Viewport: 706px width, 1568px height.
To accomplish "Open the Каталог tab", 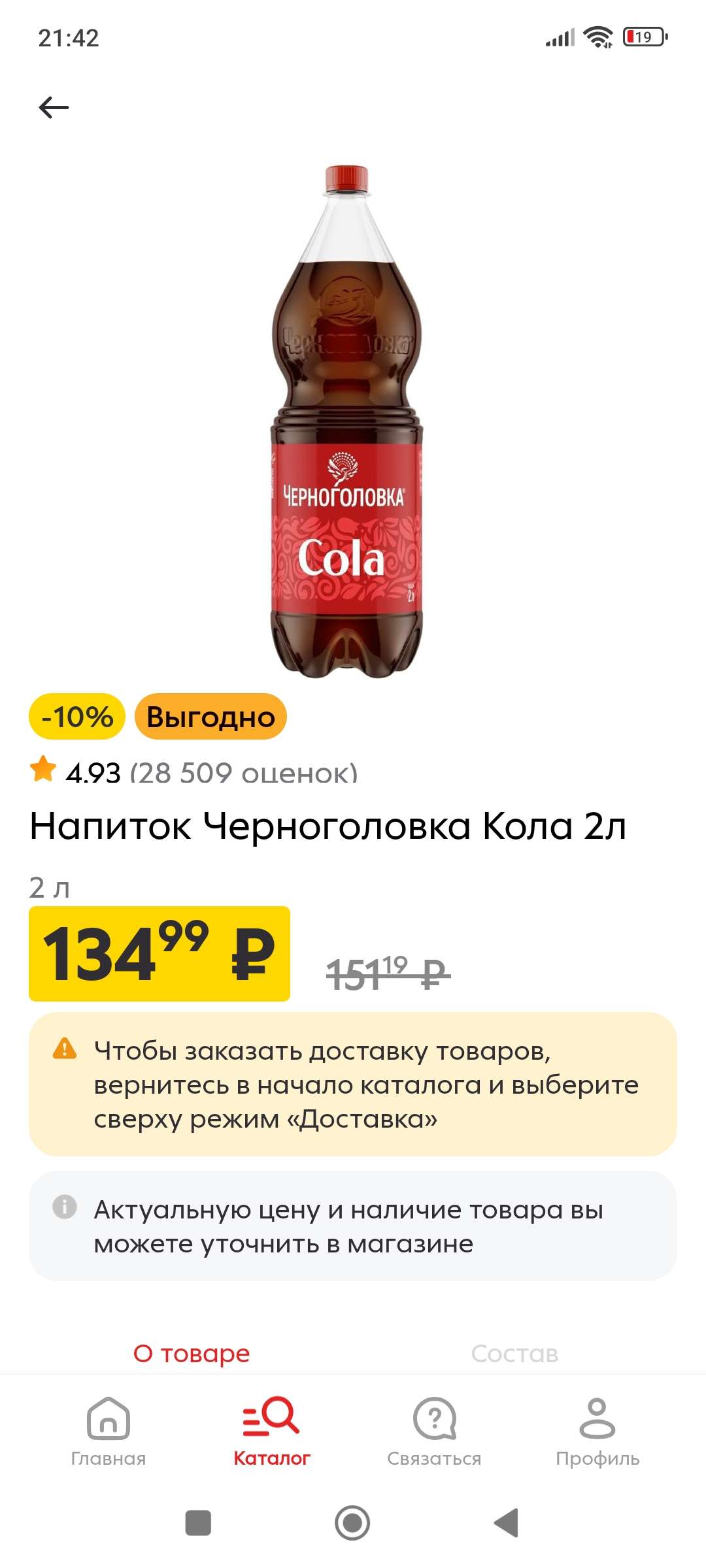I will pos(271,1431).
